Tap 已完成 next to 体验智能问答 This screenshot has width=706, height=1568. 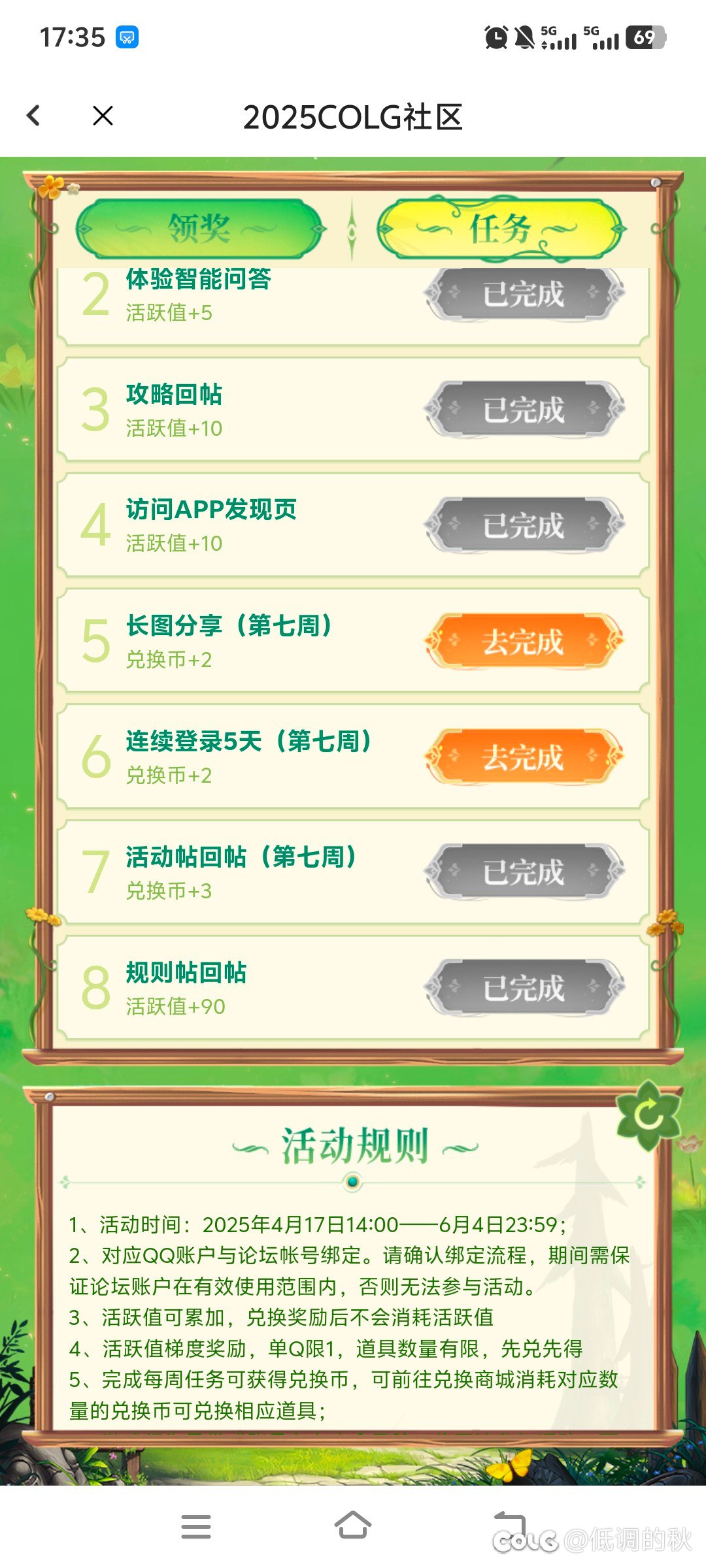pos(524,294)
